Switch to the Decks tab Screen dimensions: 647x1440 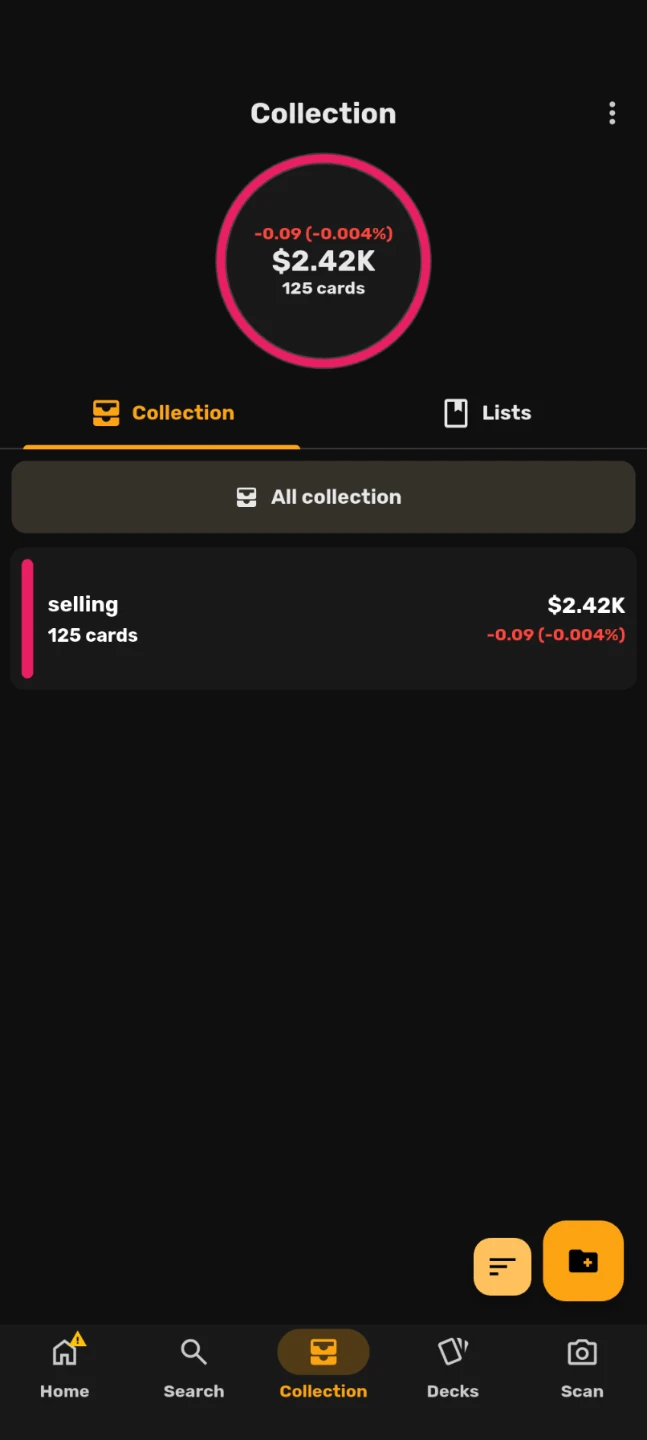pyautogui.click(x=453, y=1367)
